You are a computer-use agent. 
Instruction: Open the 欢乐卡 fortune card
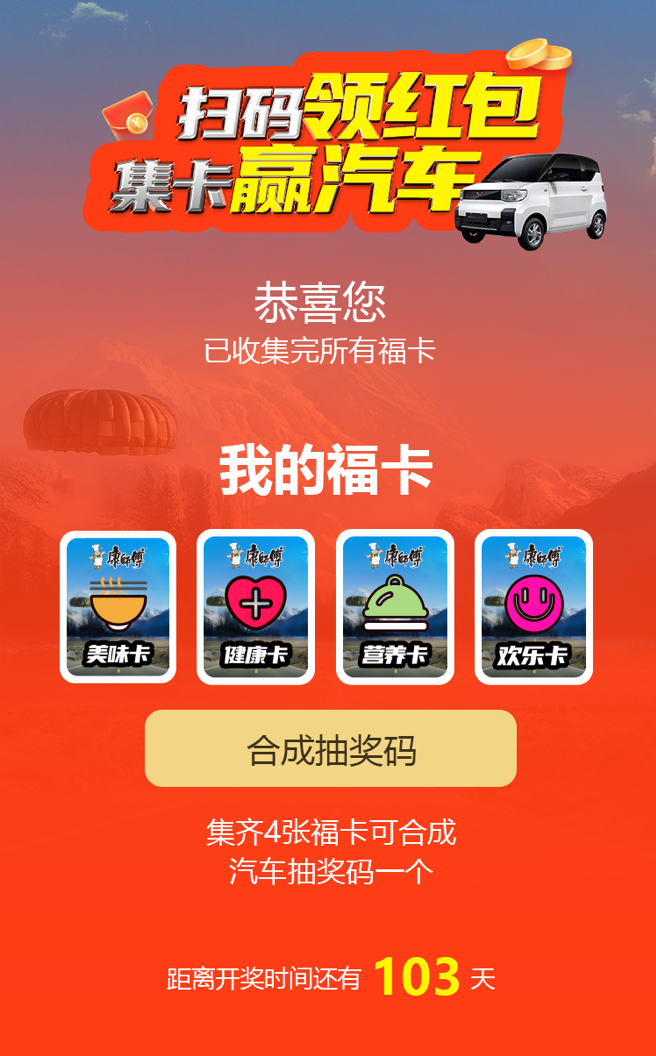click(x=533, y=607)
